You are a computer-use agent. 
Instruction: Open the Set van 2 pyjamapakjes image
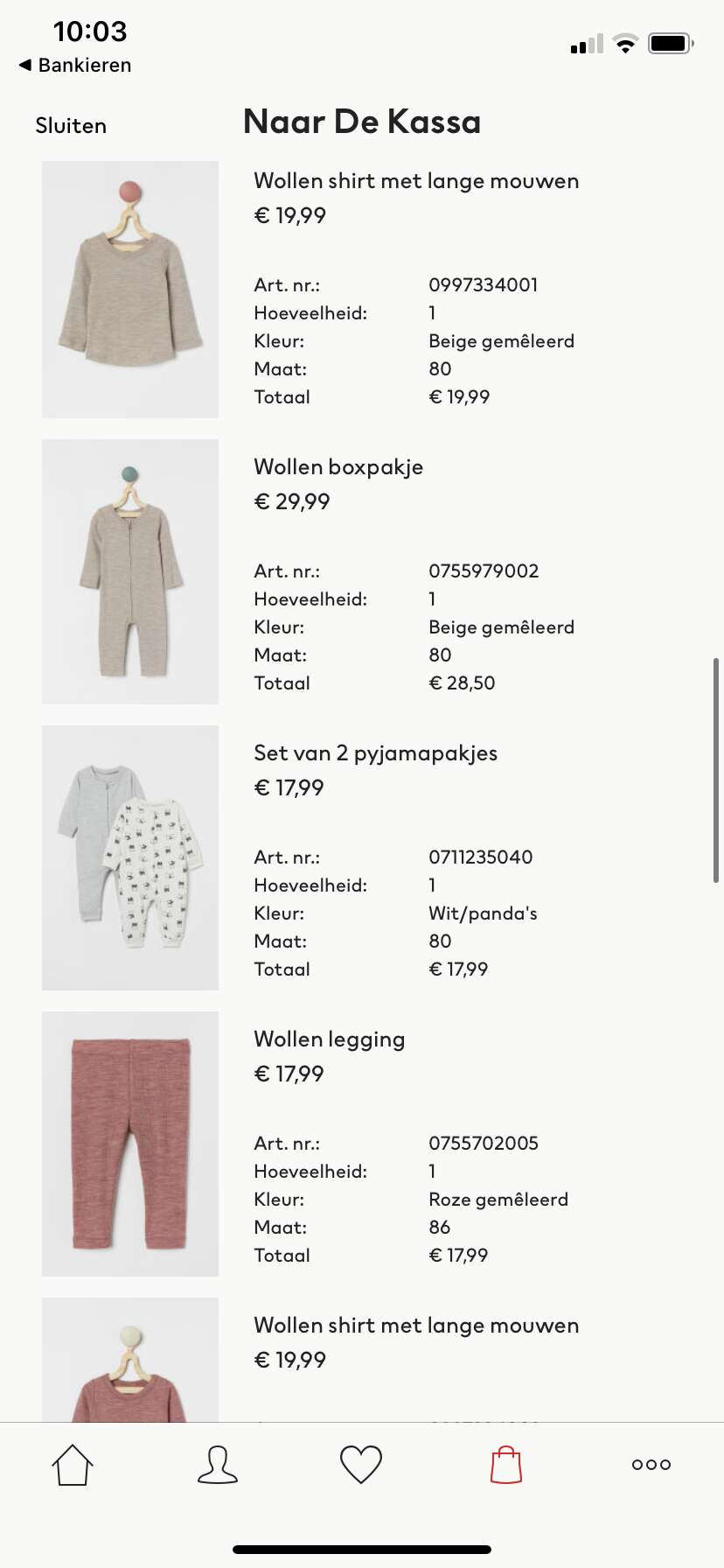coord(130,857)
